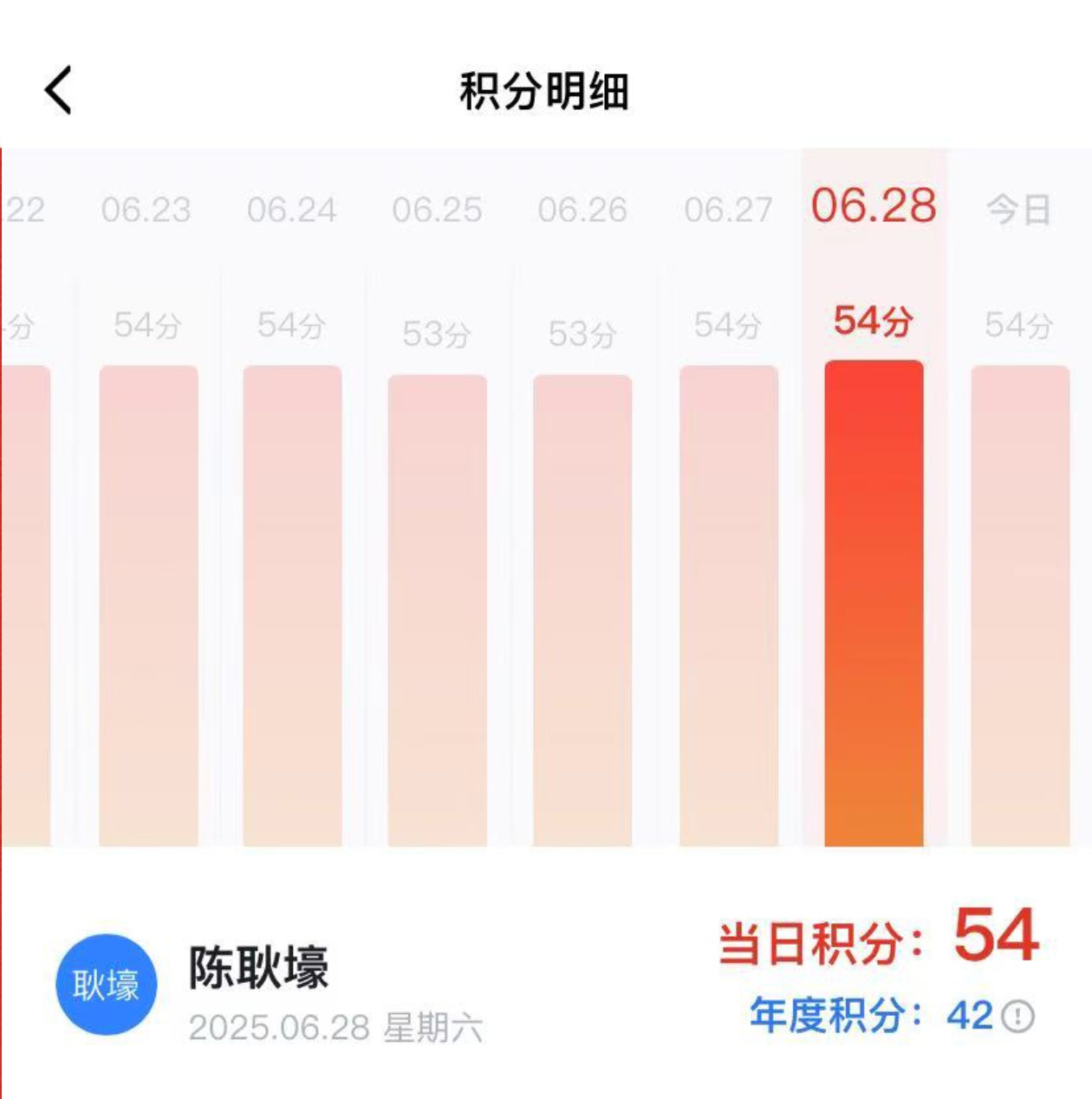Select the 06.27 score bar
This screenshot has height=1099, width=1092.
[x=728, y=605]
